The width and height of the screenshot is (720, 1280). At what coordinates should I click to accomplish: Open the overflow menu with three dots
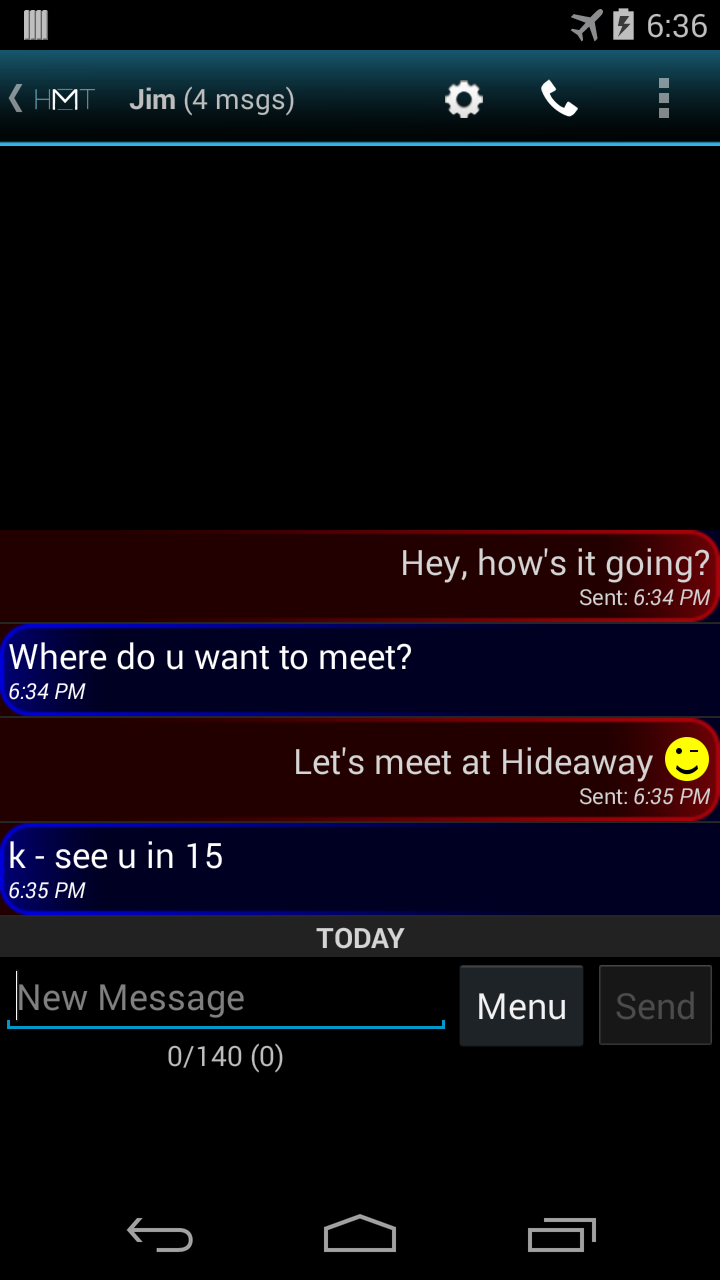tap(663, 98)
